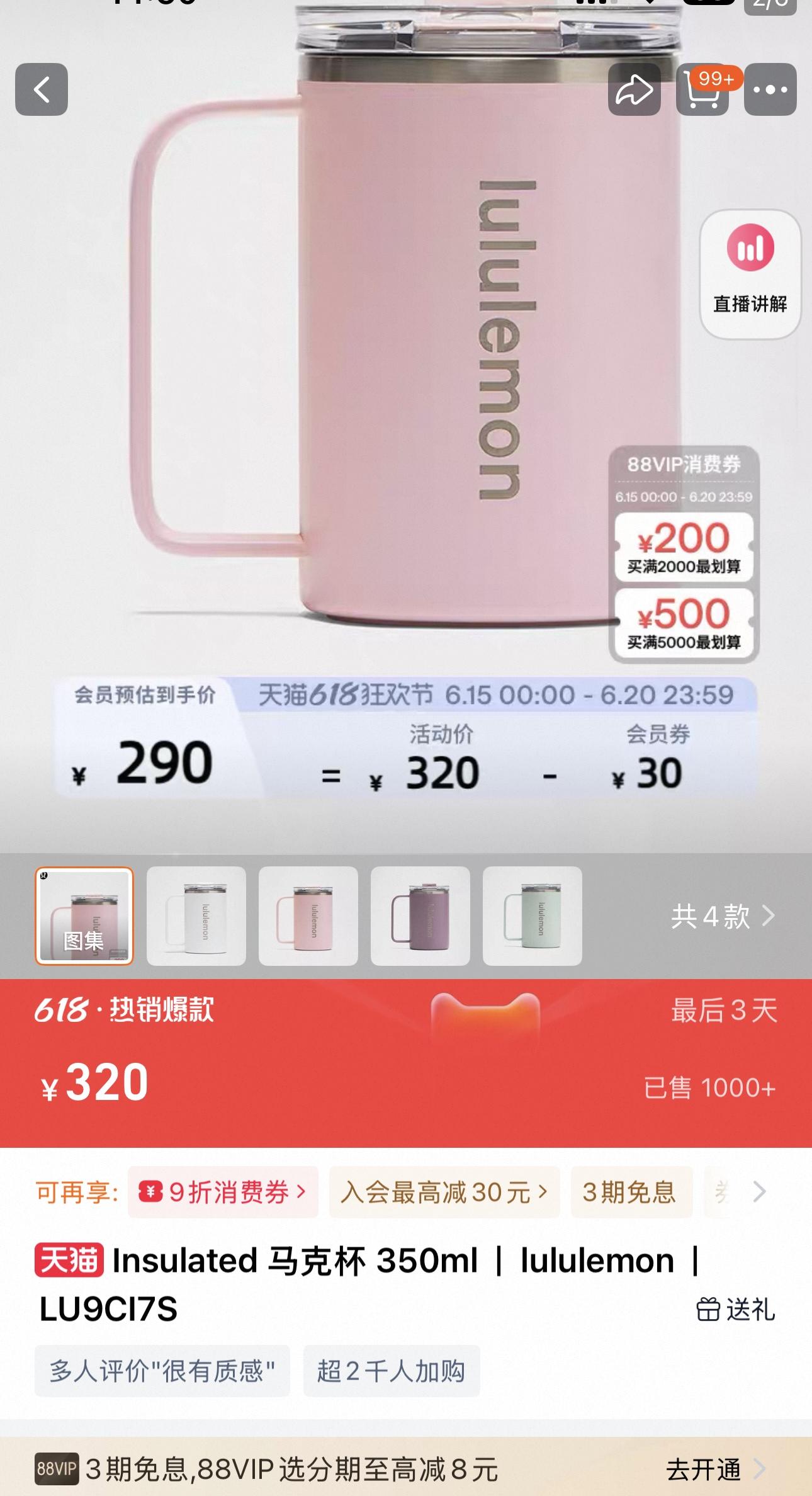The height and width of the screenshot is (1496, 812).
Task: Select the purple mug variant thumbnail
Action: tap(420, 915)
